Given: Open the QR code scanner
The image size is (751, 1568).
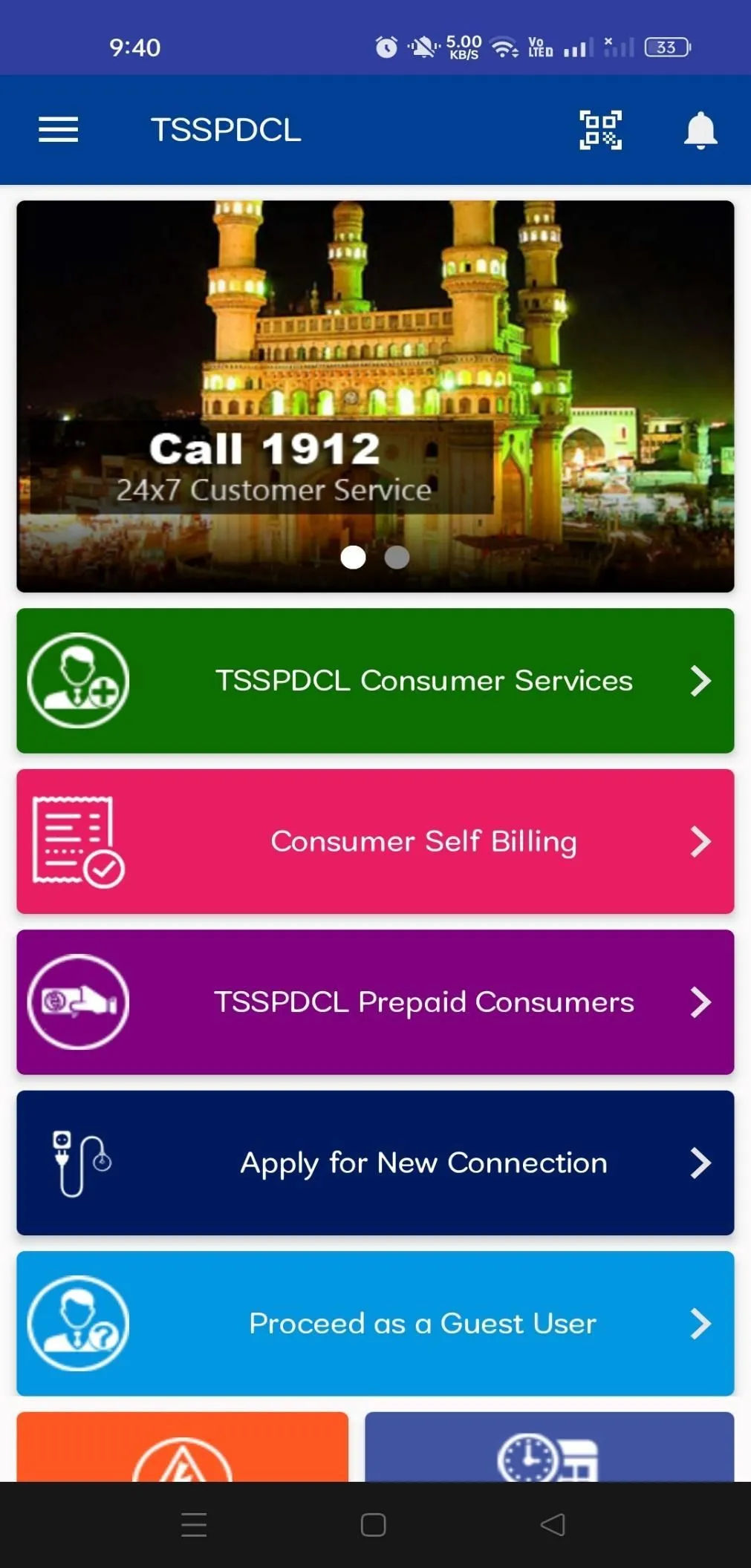Looking at the screenshot, I should tap(600, 130).
